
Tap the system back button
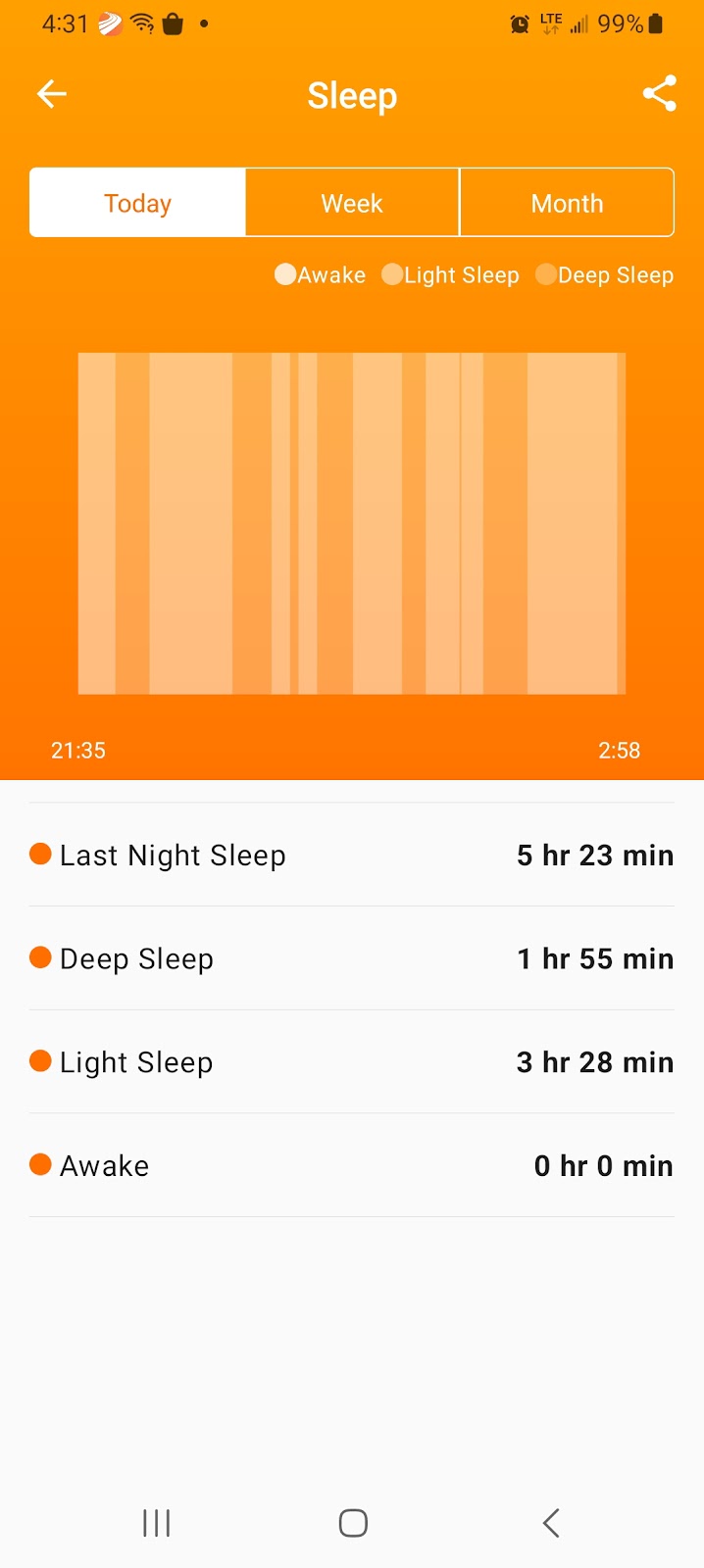[551, 1523]
